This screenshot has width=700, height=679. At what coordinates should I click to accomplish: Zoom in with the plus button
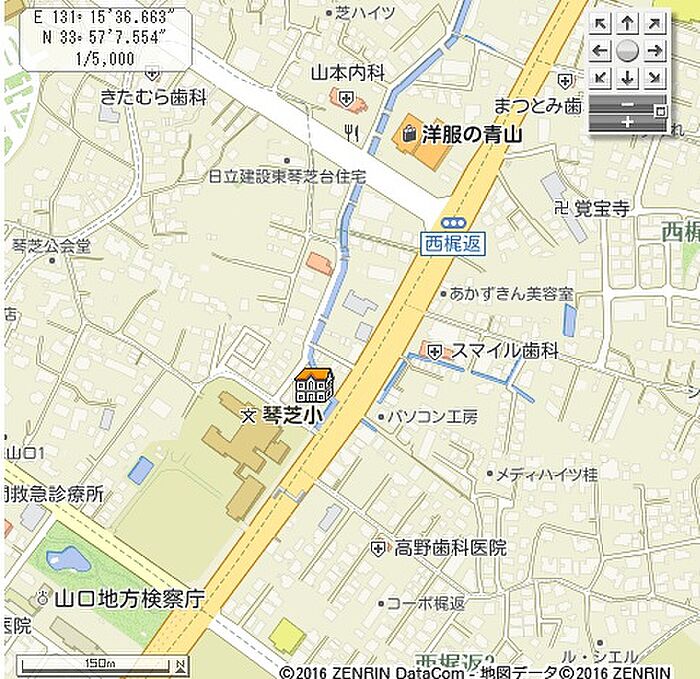(x=627, y=122)
